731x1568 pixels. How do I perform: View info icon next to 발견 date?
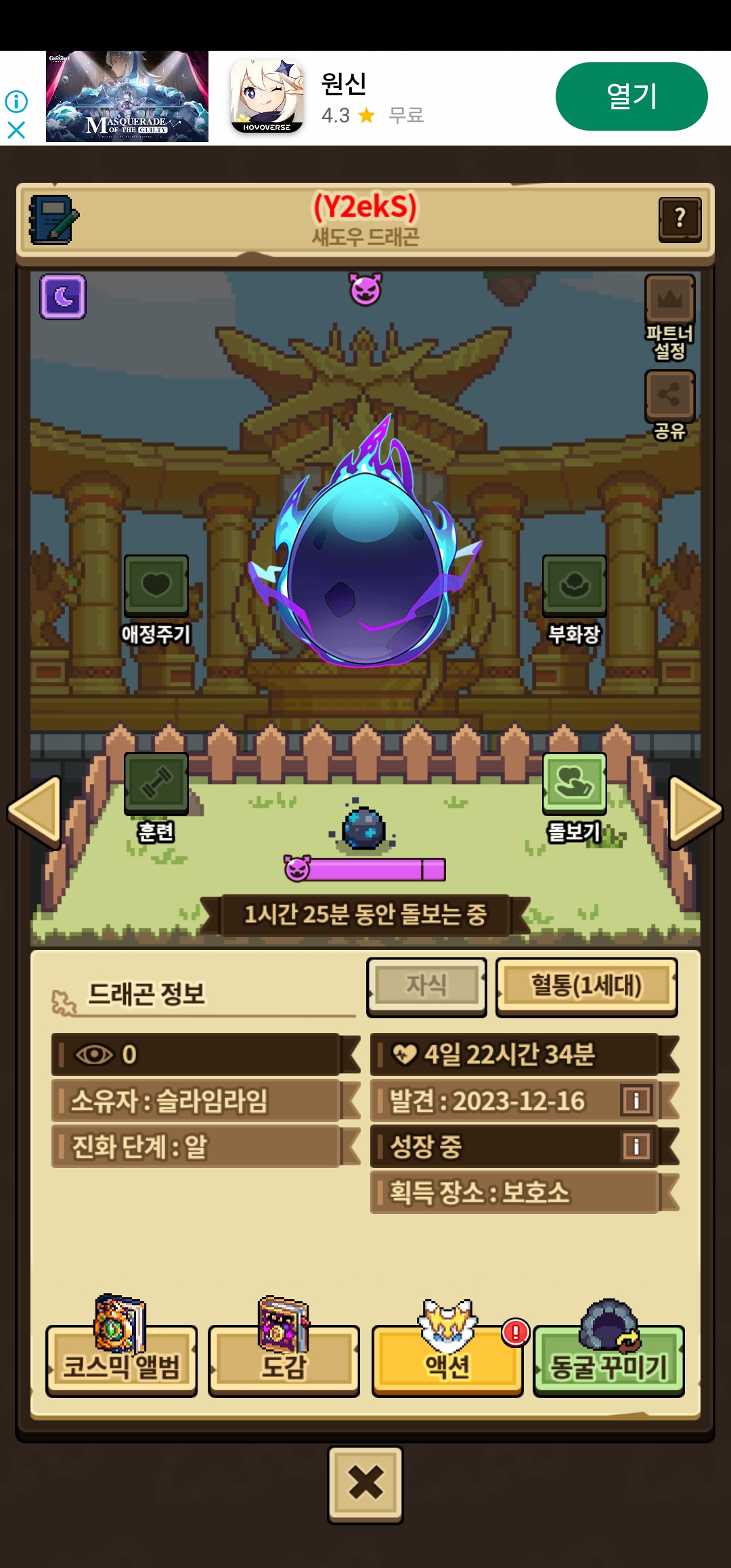(x=636, y=1100)
